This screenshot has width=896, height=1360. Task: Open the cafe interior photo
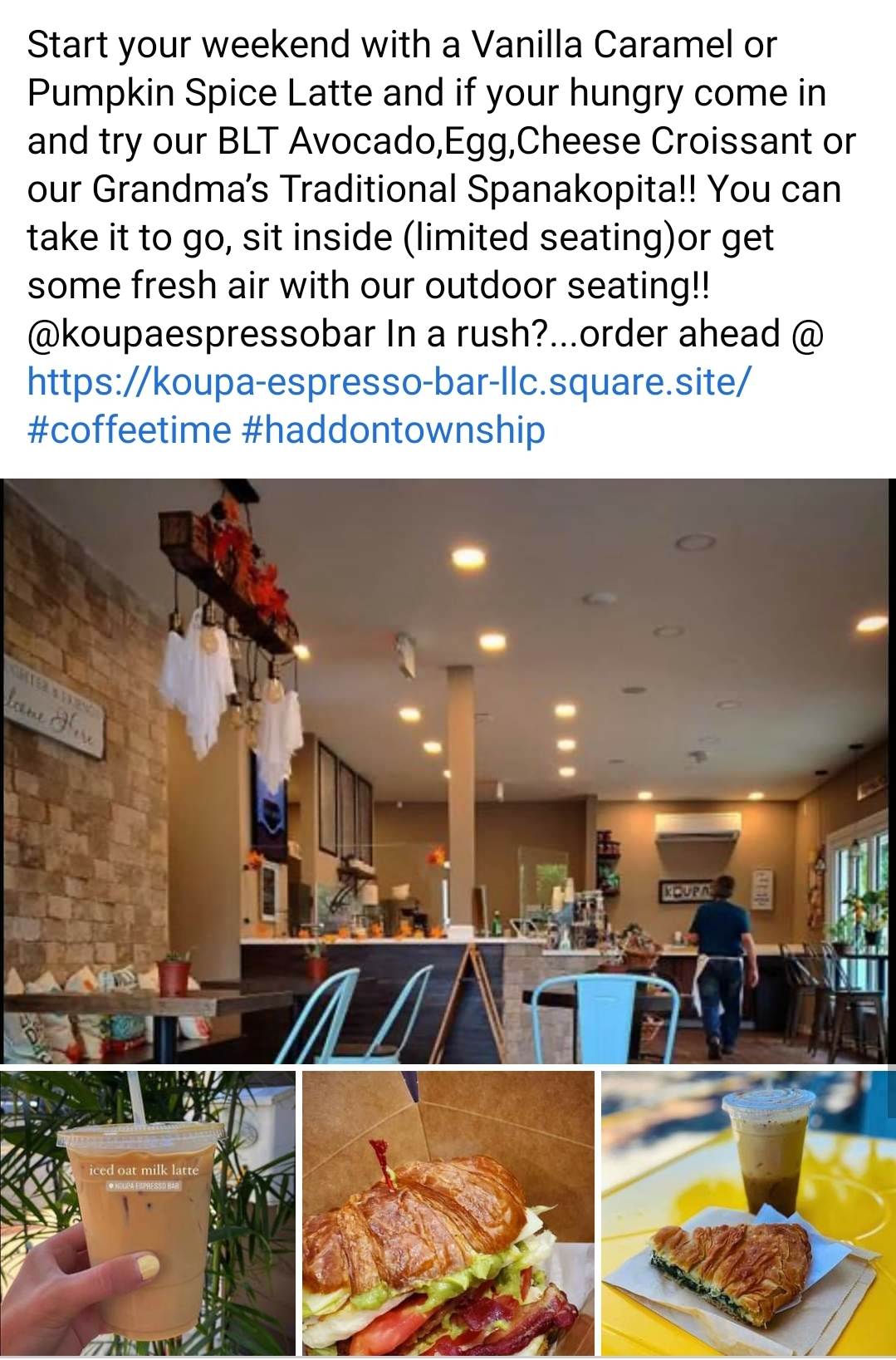coord(448,771)
